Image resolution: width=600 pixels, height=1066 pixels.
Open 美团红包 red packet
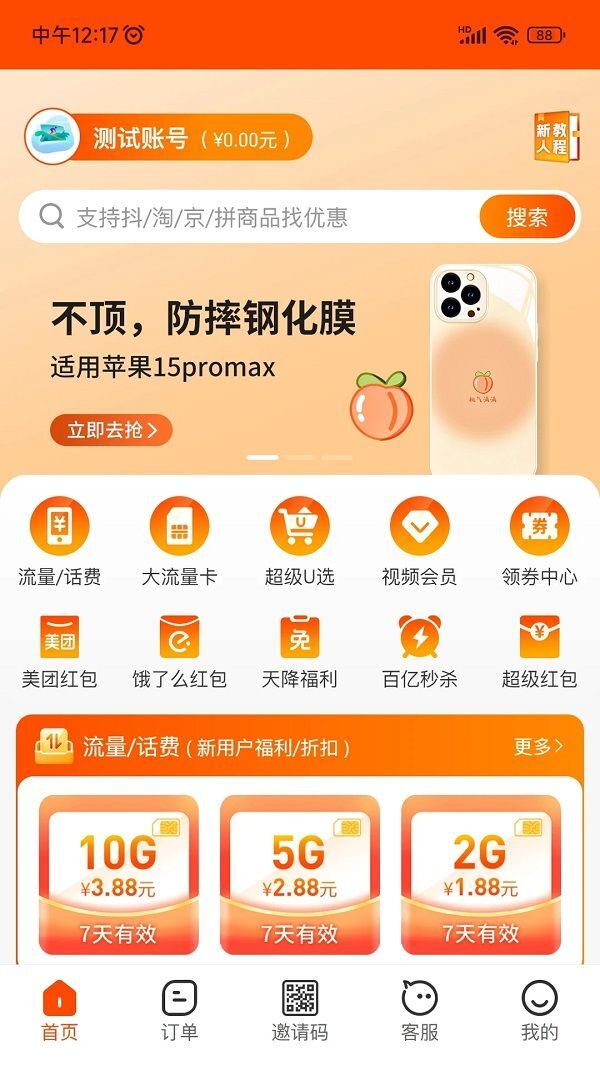click(x=60, y=652)
